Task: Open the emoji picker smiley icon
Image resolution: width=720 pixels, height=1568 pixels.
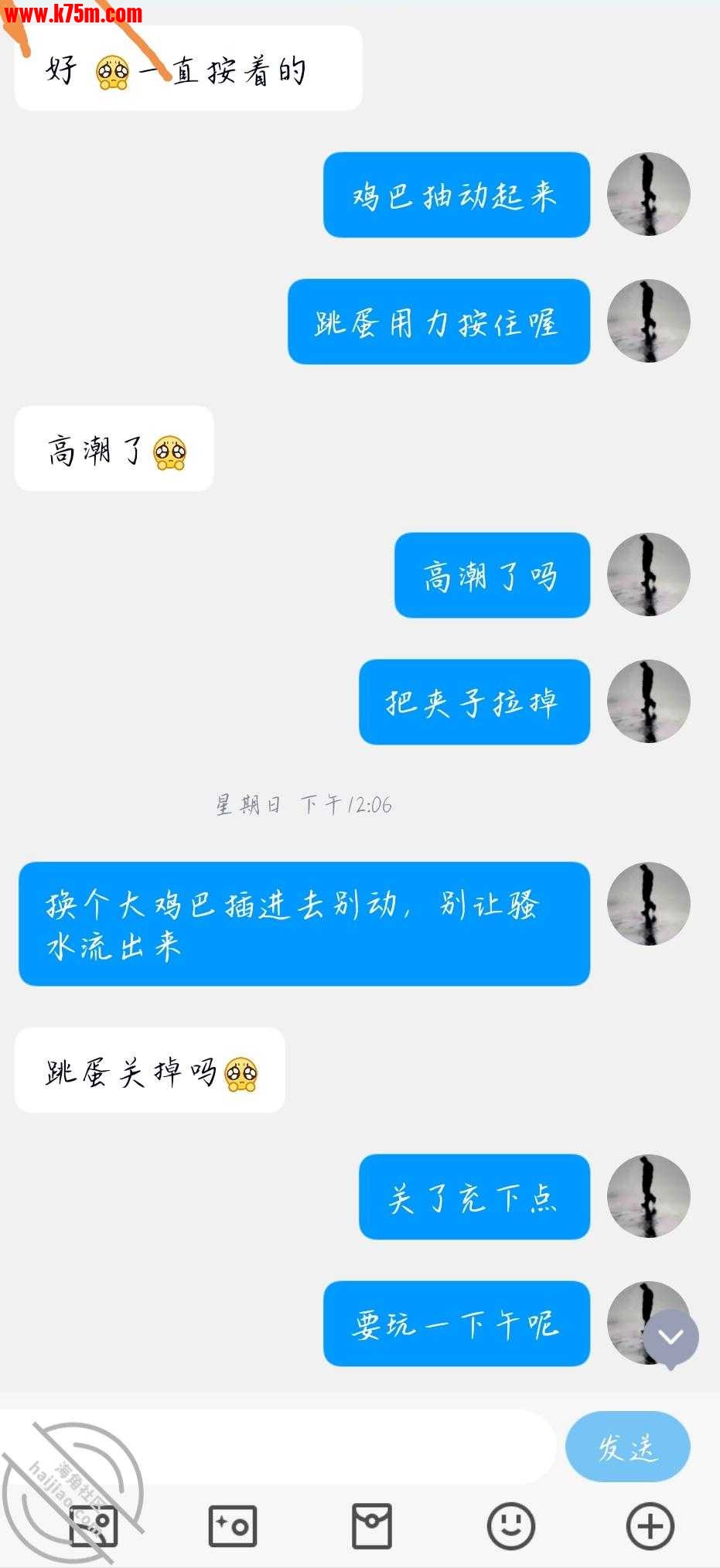Action: pos(510,1525)
